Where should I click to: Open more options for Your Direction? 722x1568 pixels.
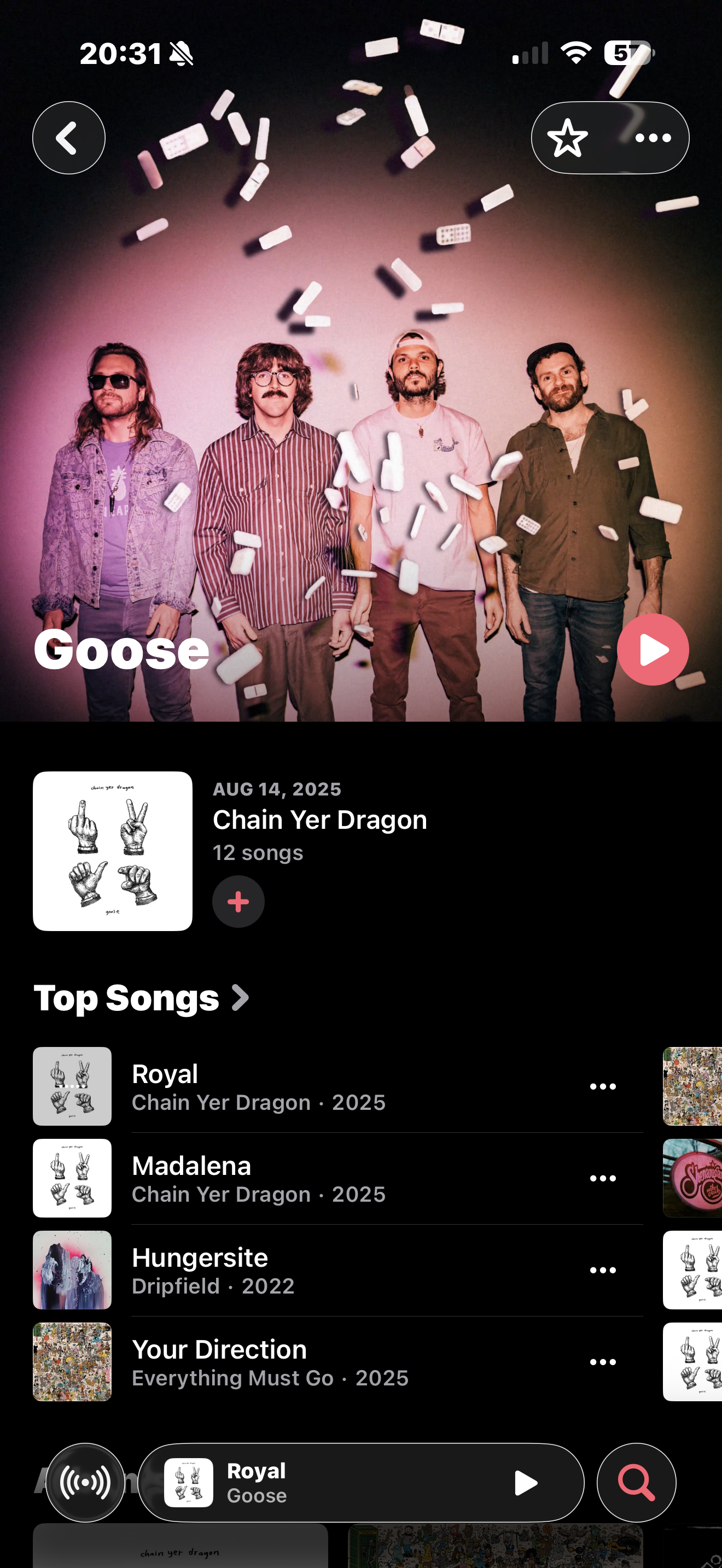(x=603, y=1362)
